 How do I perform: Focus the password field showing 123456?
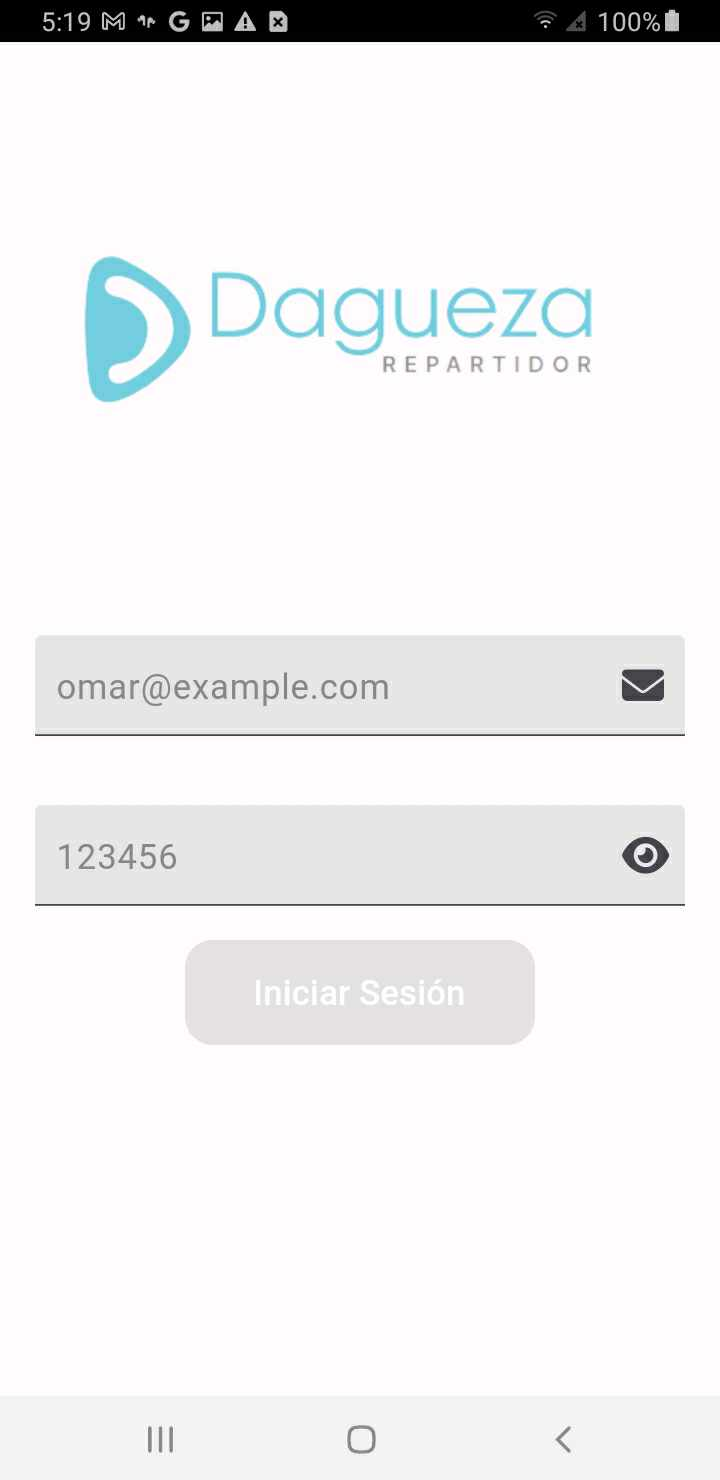(320, 856)
